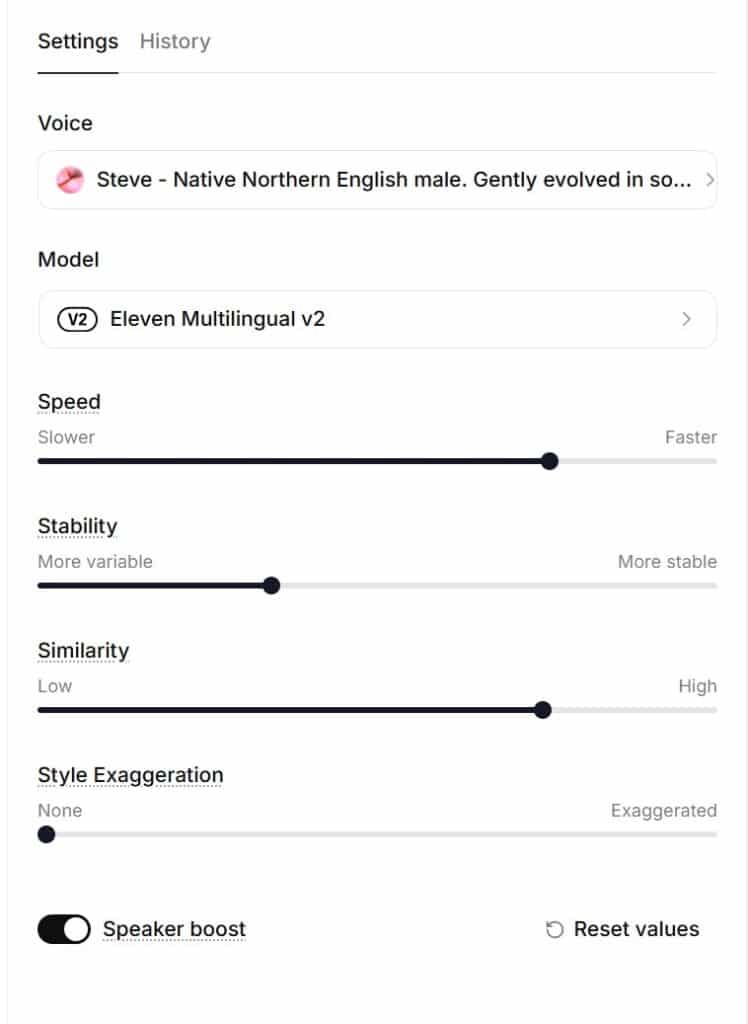Viewport: 748px width, 1024px height.
Task: Click the Style Exaggeration underlined heading
Action: coord(130,775)
